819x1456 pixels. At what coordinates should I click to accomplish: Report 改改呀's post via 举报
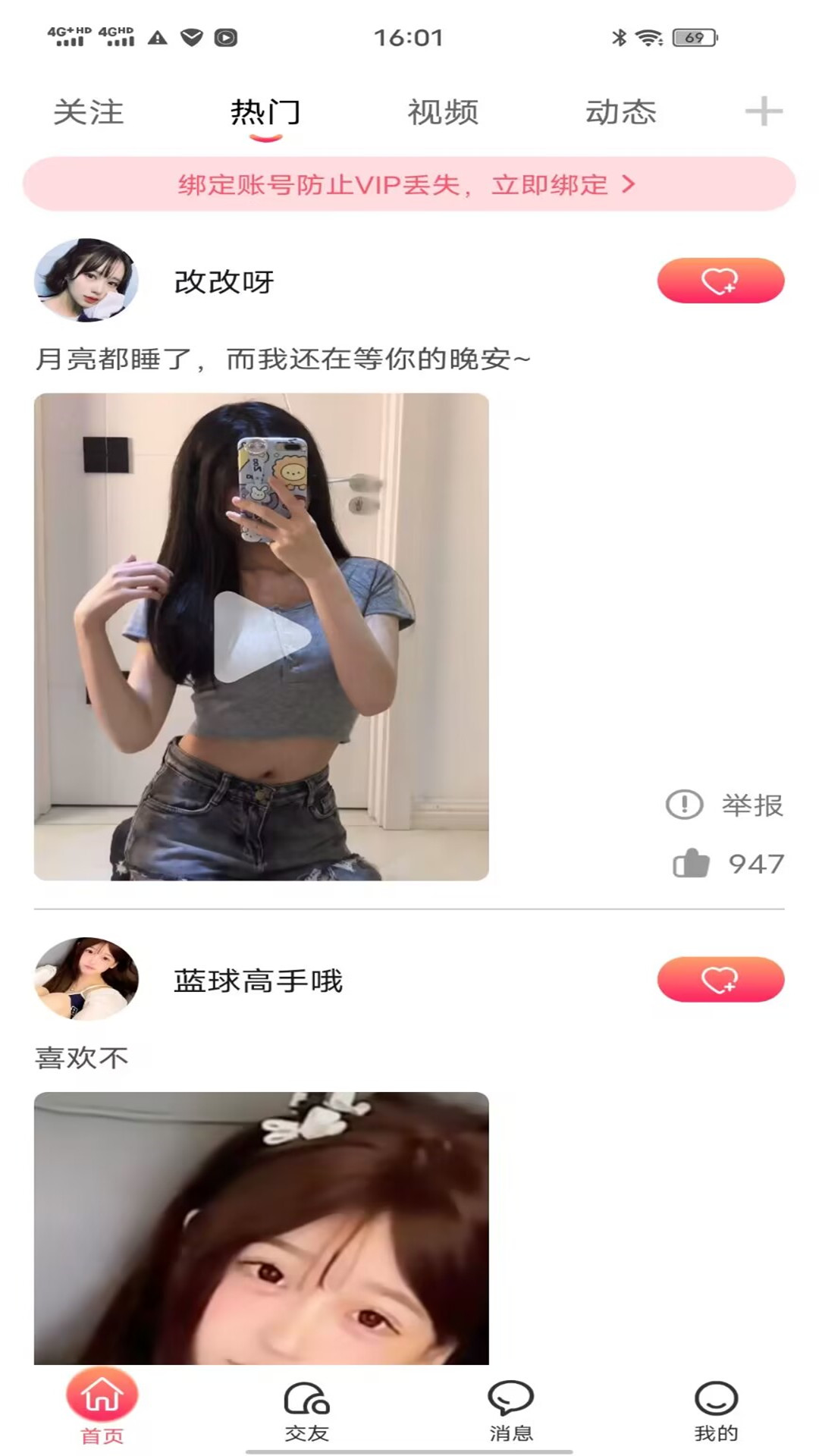click(x=725, y=805)
